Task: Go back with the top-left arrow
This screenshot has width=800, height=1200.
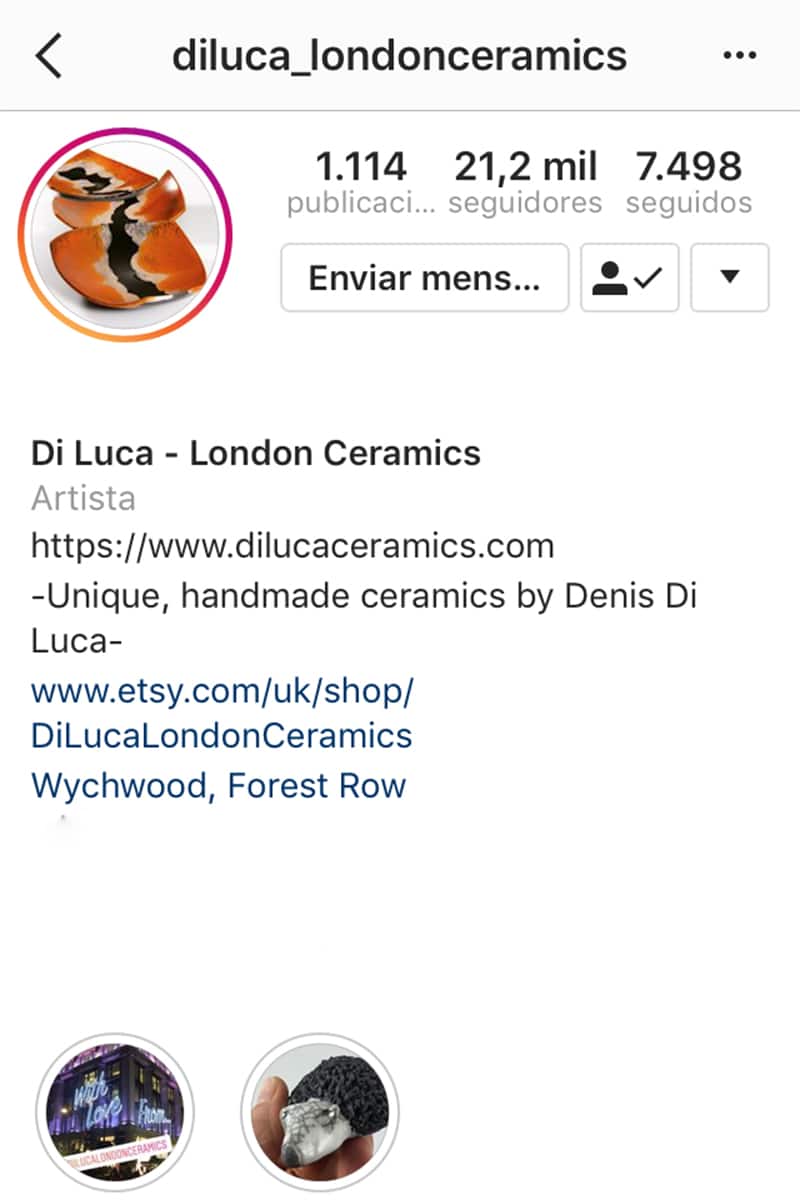Action: (x=48, y=56)
